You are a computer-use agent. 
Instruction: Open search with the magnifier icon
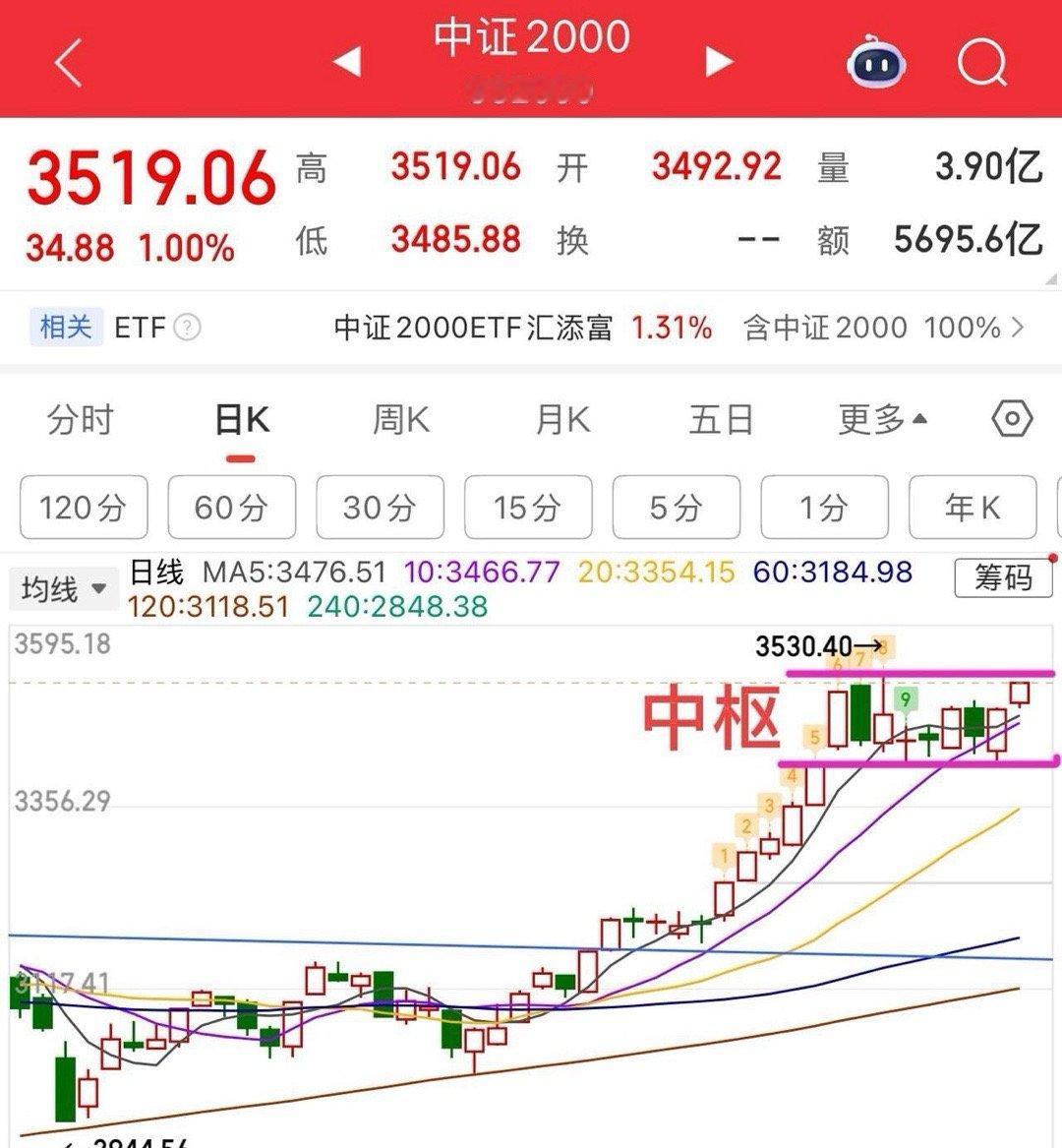click(x=981, y=61)
